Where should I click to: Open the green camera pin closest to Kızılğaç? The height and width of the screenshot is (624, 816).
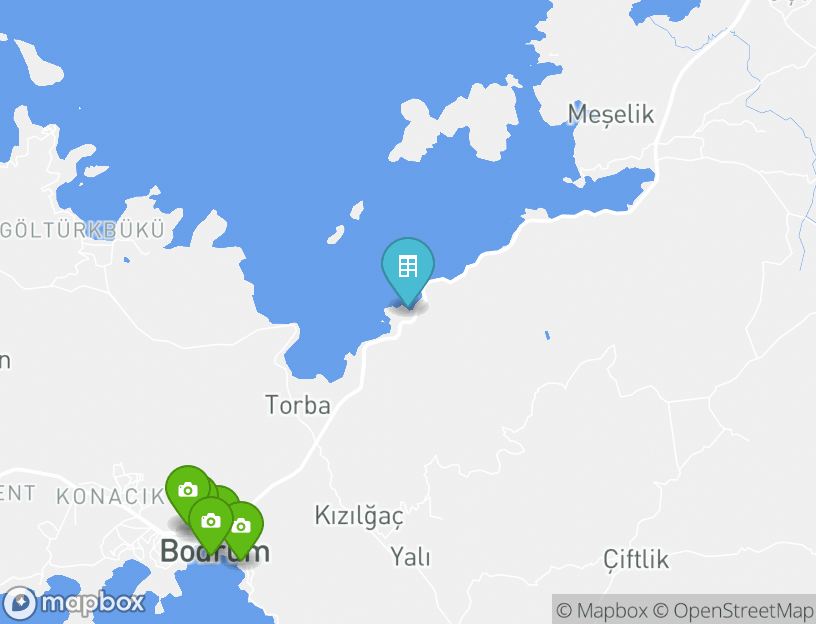tap(243, 525)
